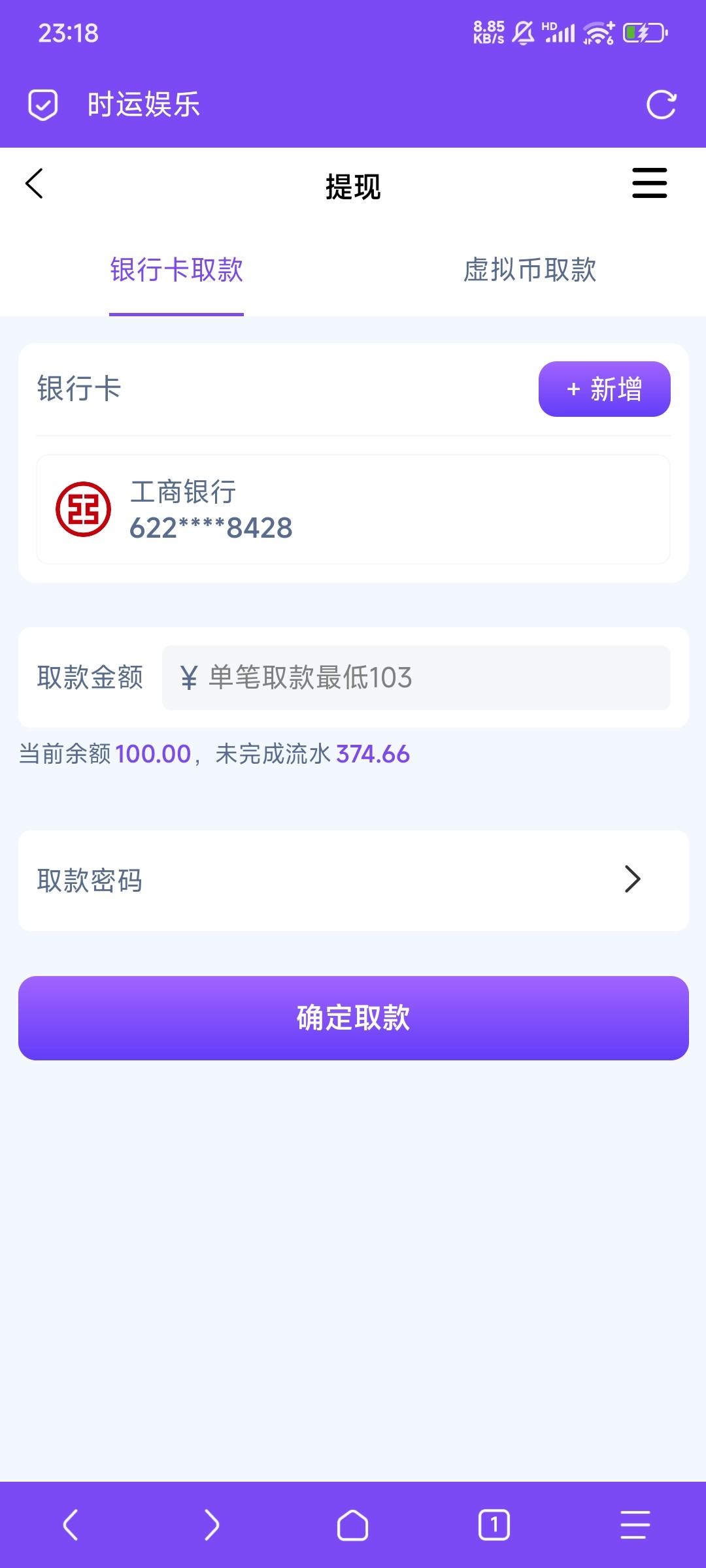Image resolution: width=706 pixels, height=1568 pixels.
Task: Focus the 取款金额 amount field
Action: tap(416, 678)
